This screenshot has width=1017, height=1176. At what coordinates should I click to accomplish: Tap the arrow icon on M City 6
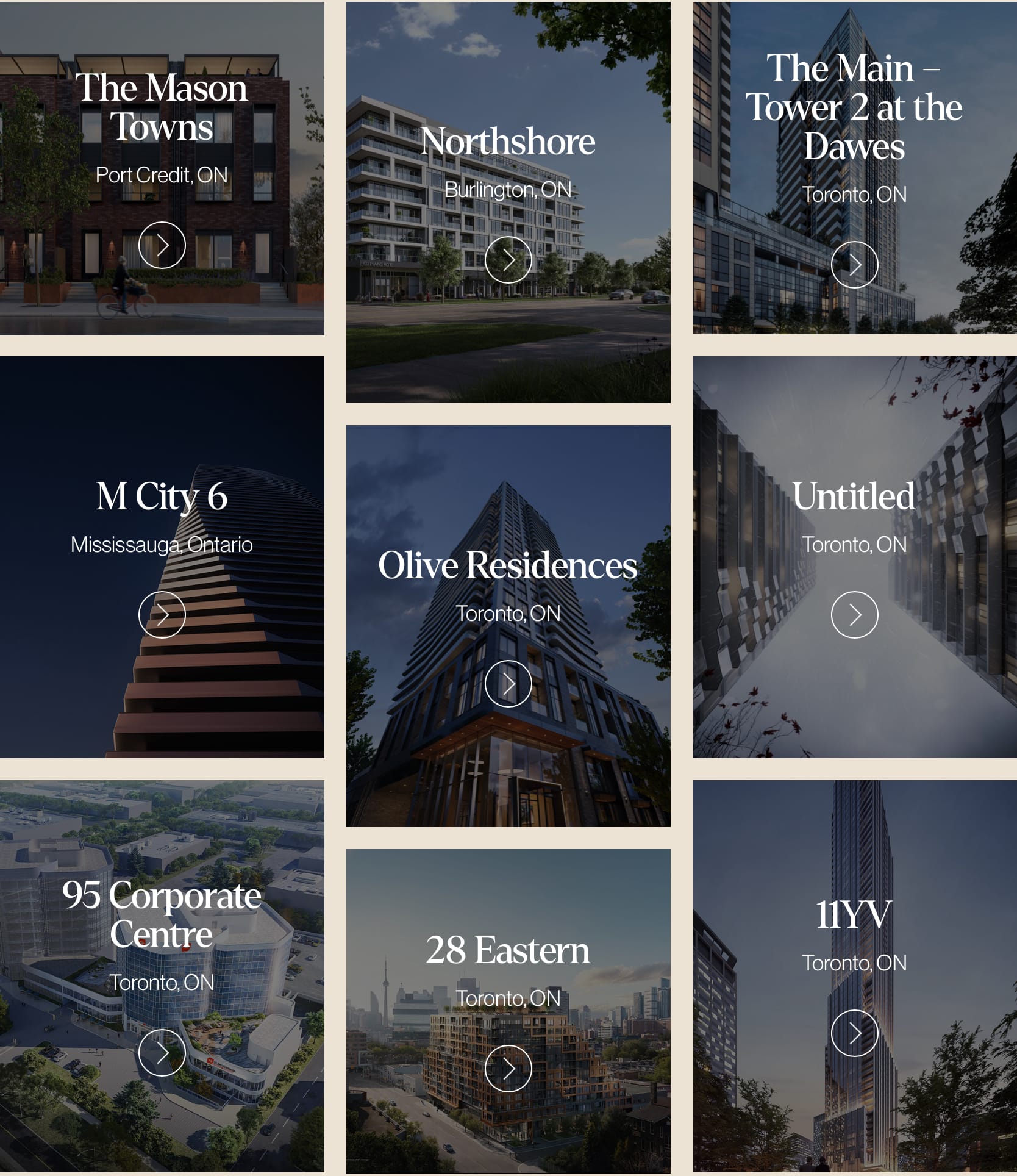[x=162, y=615]
